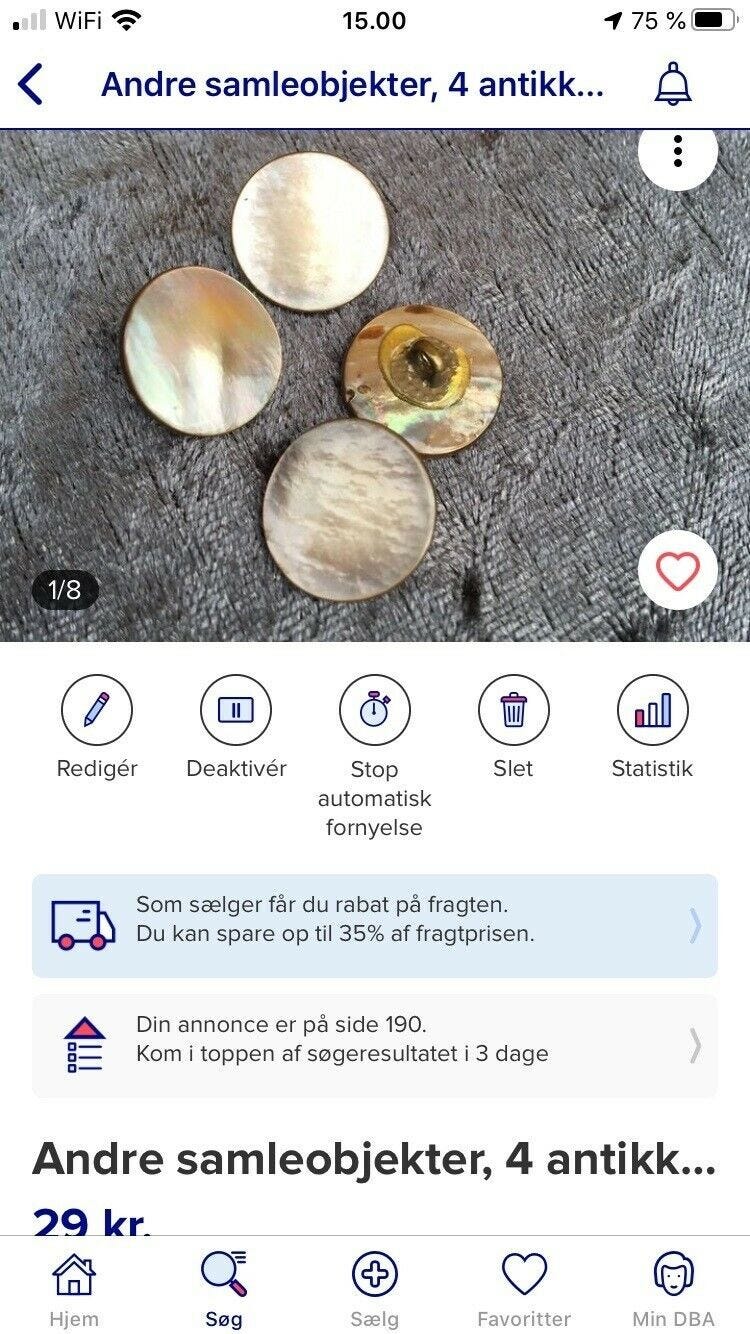Click the Stop automatisk fornyelse timer icon
Screen dimensions: 750x1334
[375, 710]
